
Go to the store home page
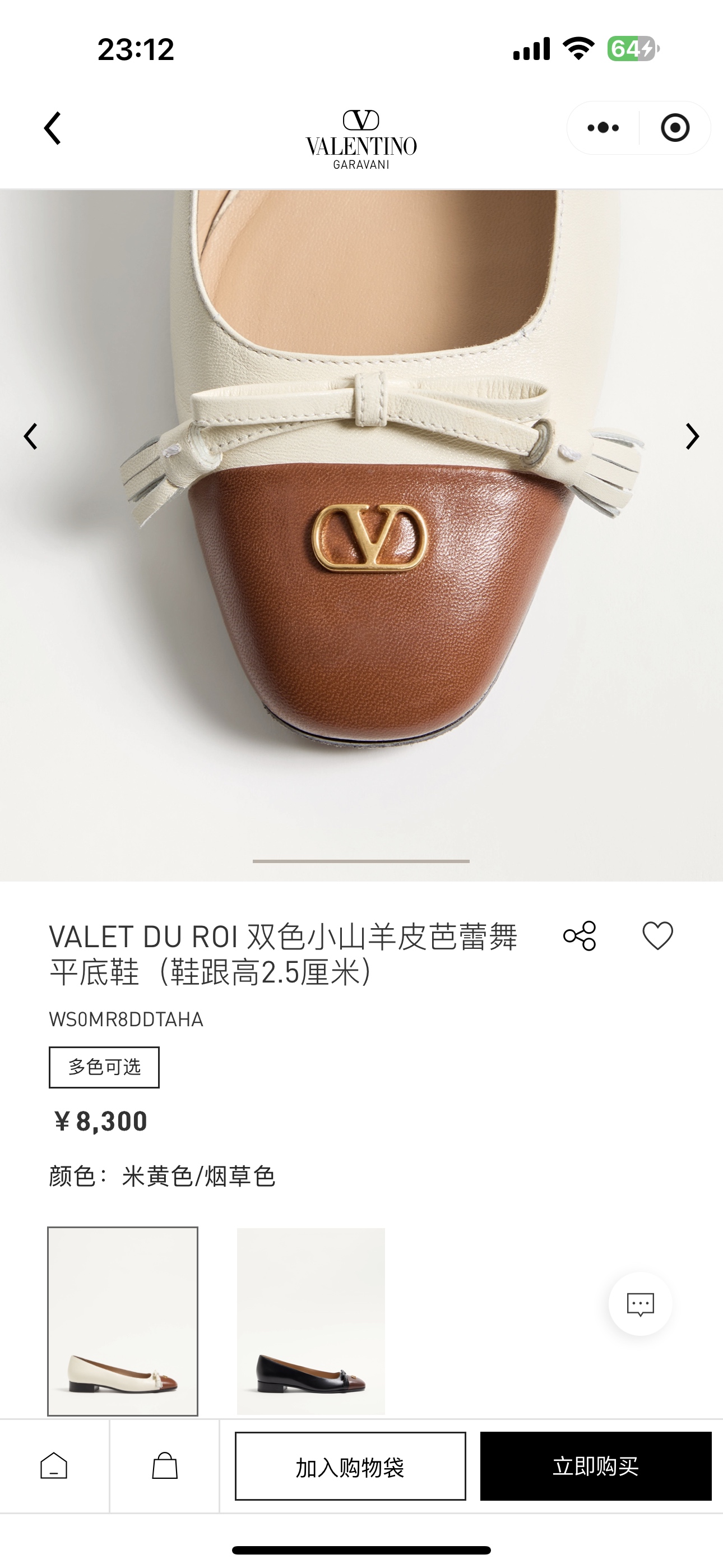pos(54,1466)
